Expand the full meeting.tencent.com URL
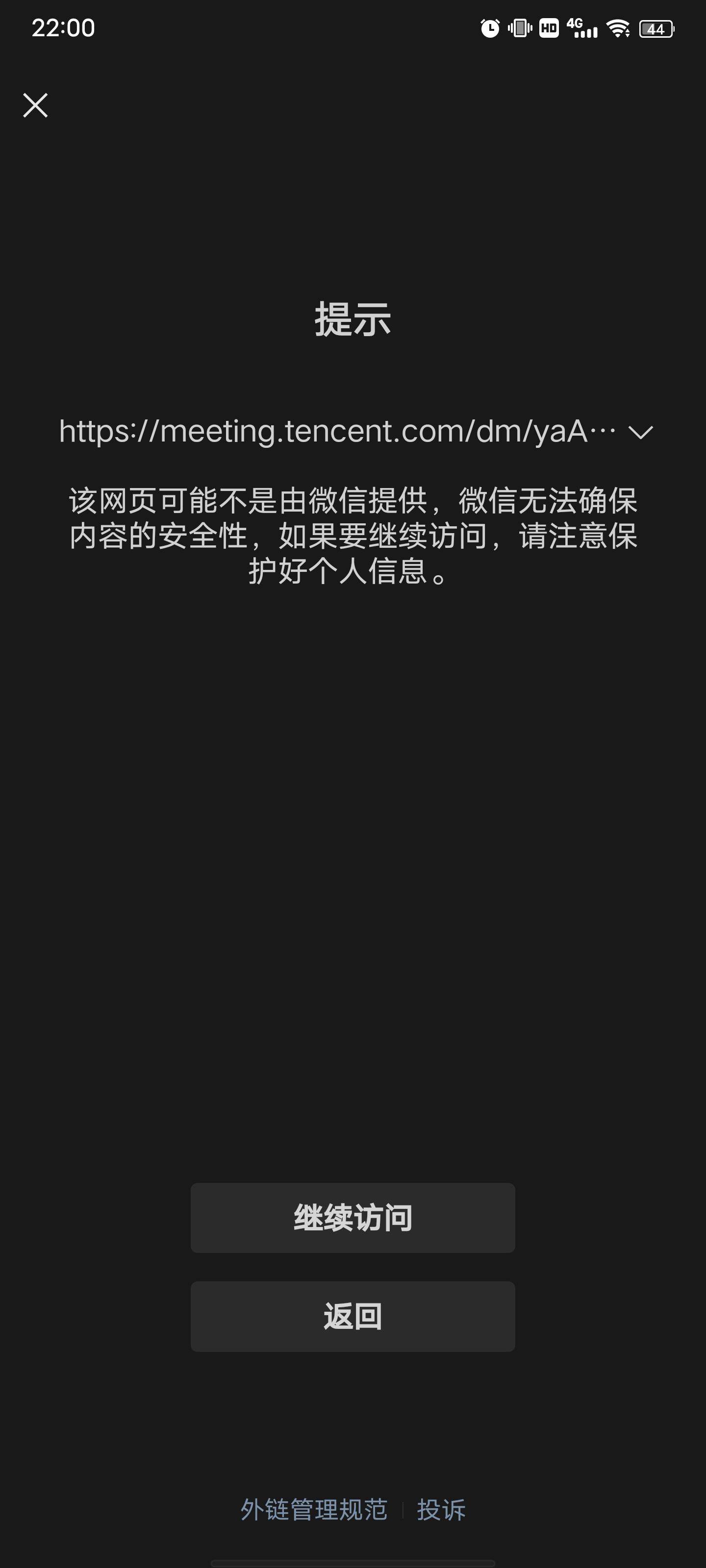Screen dimensions: 706x1568 pos(640,432)
